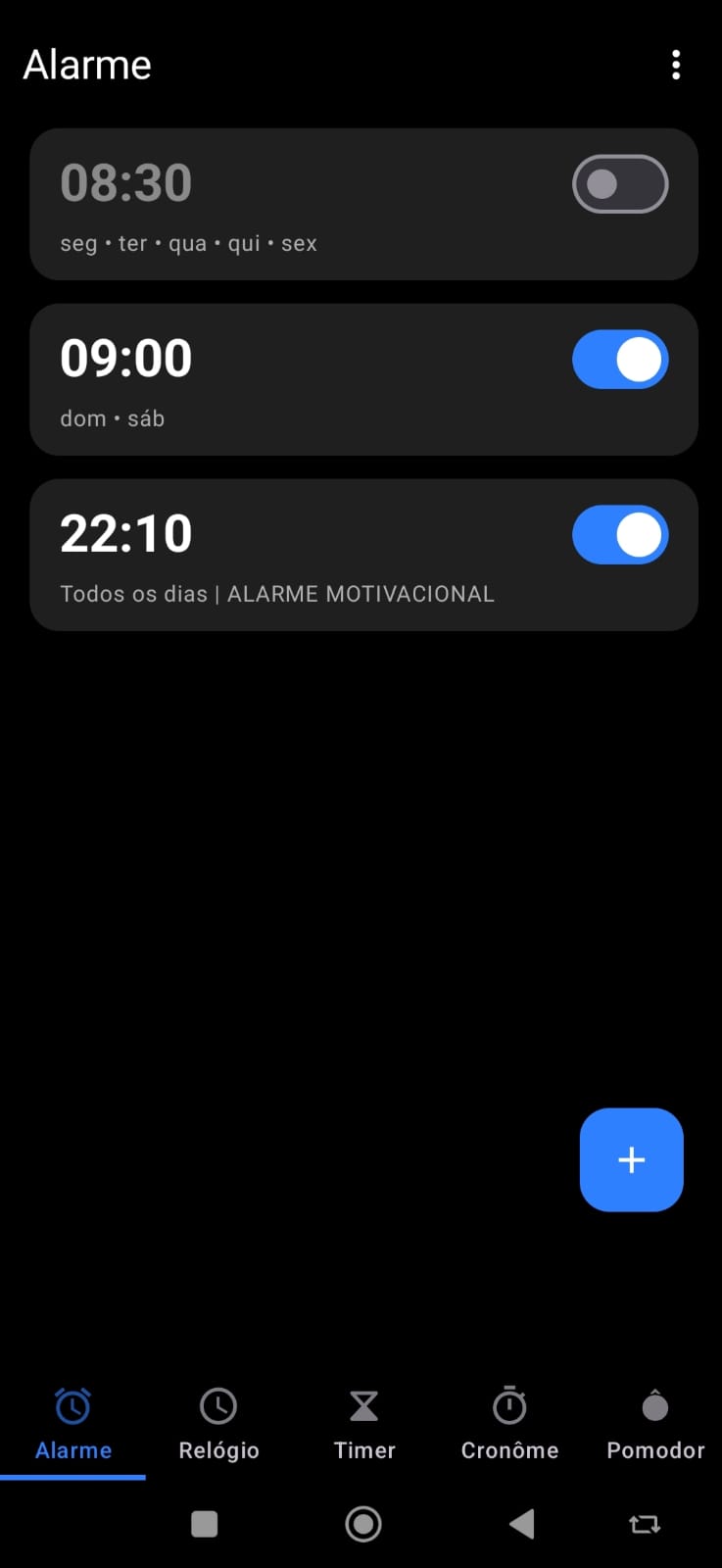This screenshot has height=1568, width=722.
Task: Tap the Alarme screen title
Action: (x=86, y=64)
